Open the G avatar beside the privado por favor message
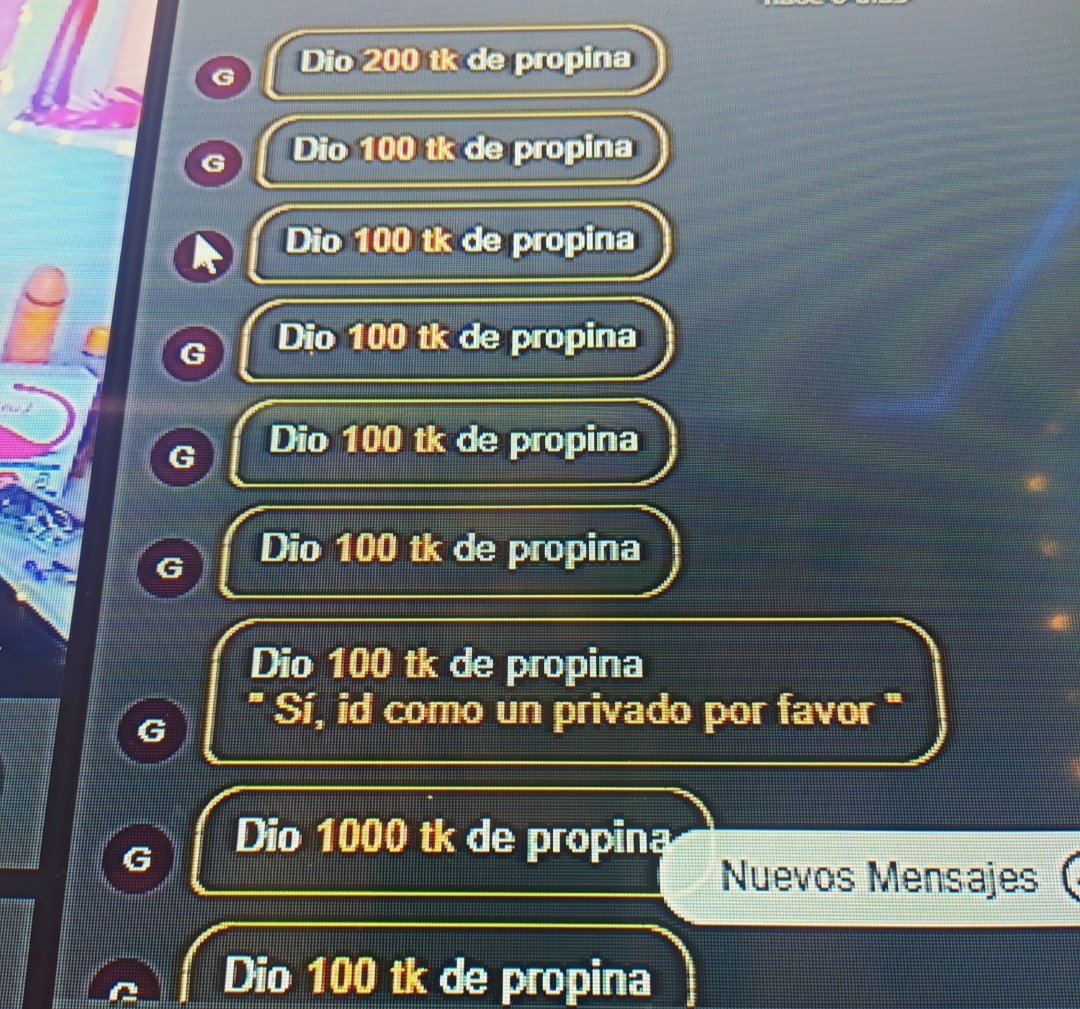This screenshot has height=1009, width=1080. (x=151, y=732)
